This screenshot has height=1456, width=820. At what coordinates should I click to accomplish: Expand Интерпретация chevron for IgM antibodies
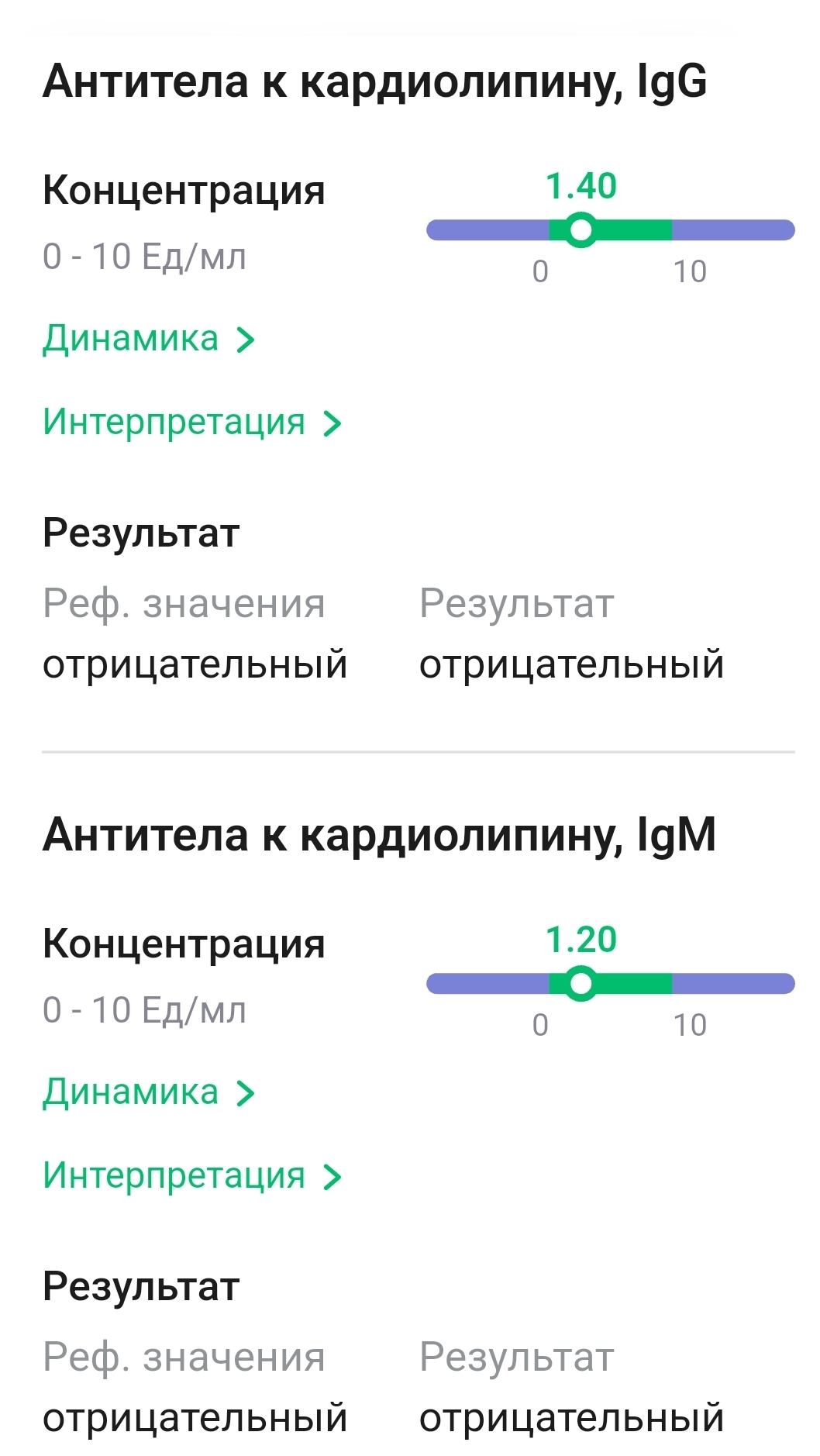pyautogui.click(x=333, y=1177)
